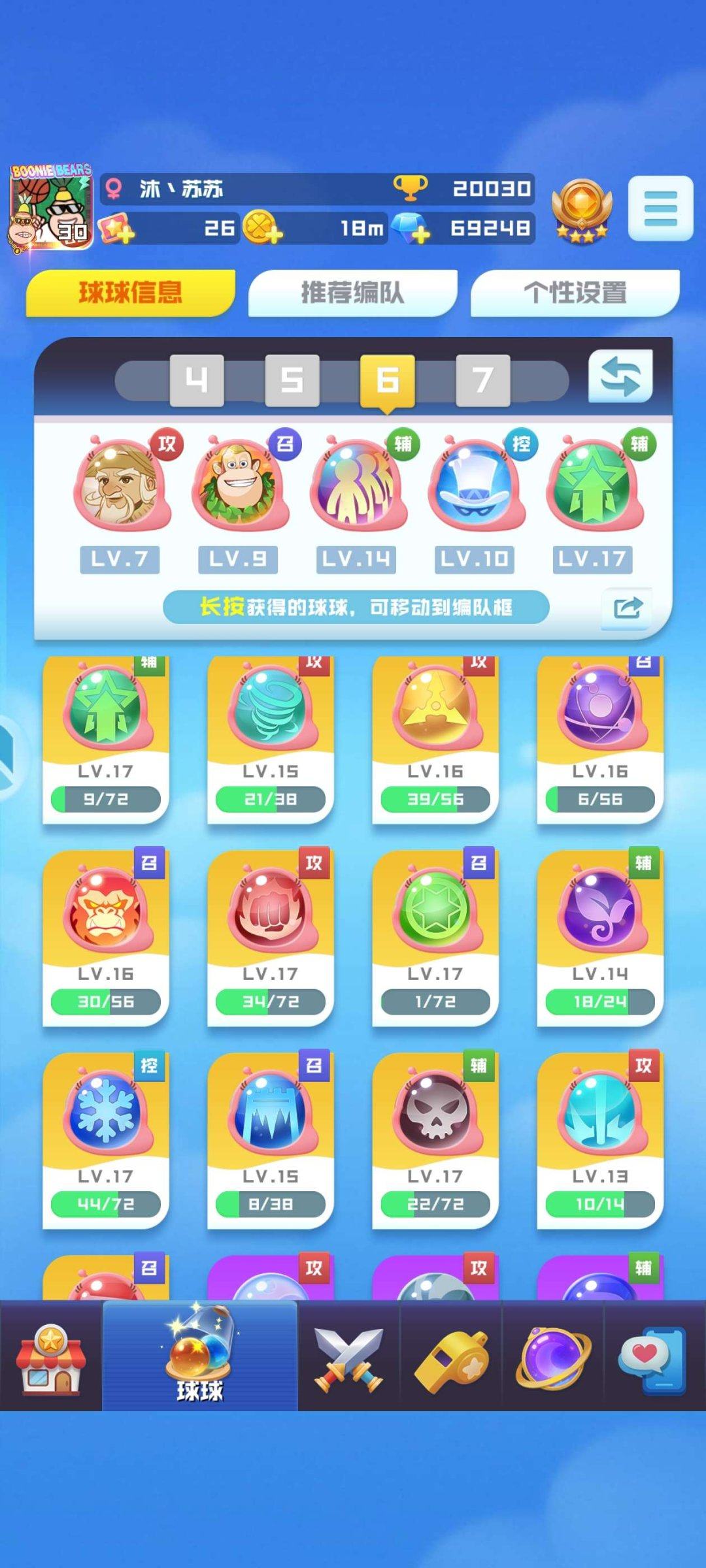Switch to the 推荐编队 tab
The height and width of the screenshot is (1568, 706).
point(352,293)
